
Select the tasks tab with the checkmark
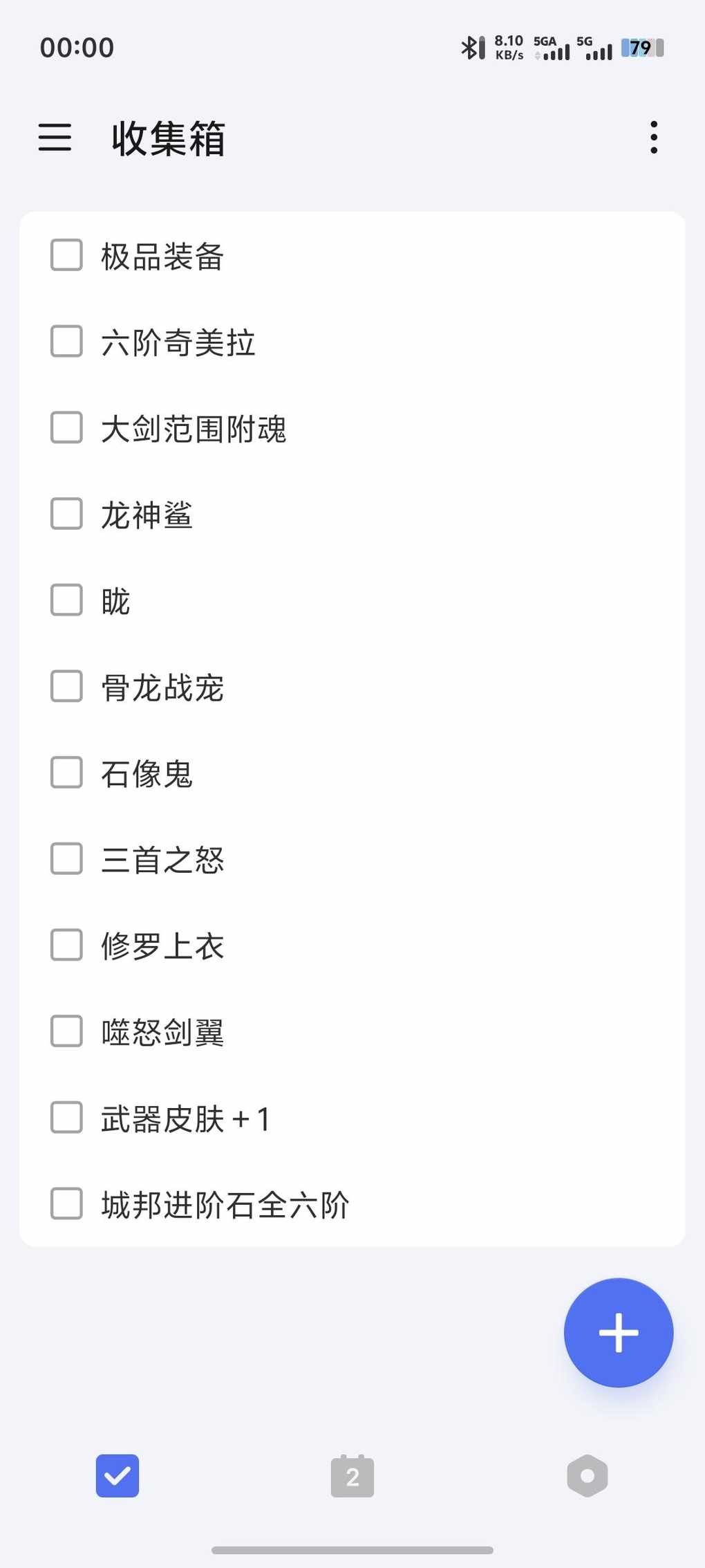click(x=117, y=1476)
